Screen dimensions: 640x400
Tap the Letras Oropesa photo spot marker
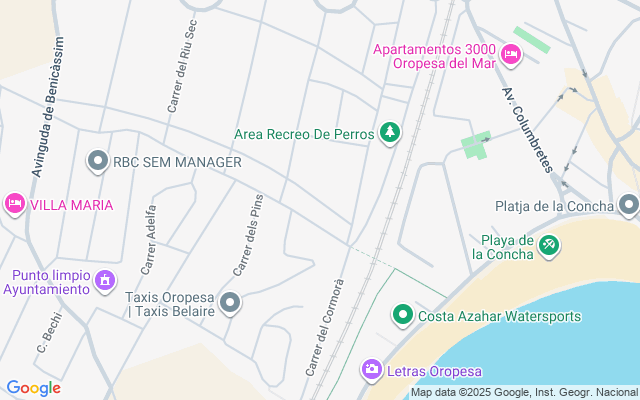click(372, 371)
